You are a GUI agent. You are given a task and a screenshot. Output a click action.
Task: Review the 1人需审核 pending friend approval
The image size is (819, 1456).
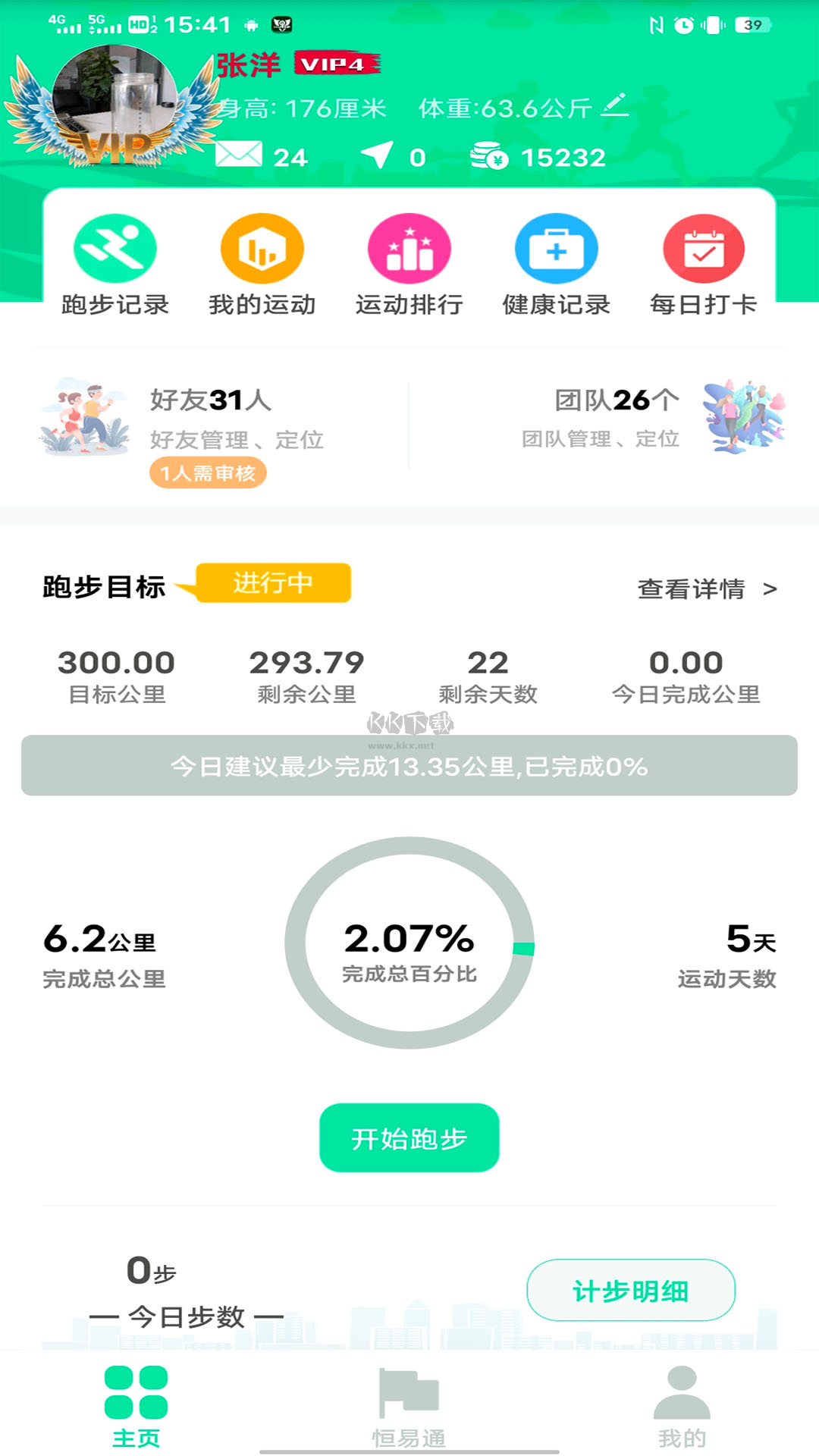click(208, 475)
